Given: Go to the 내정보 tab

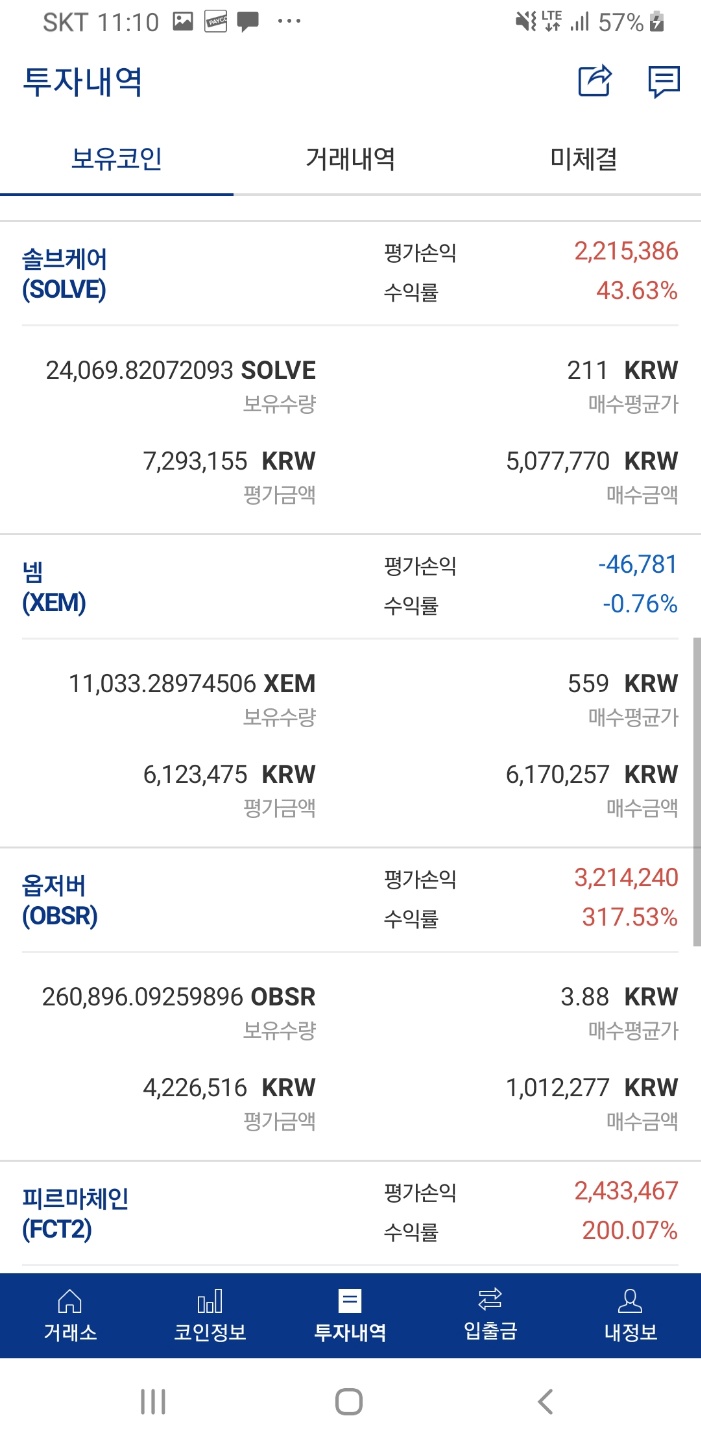Looking at the screenshot, I should [x=630, y=1315].
